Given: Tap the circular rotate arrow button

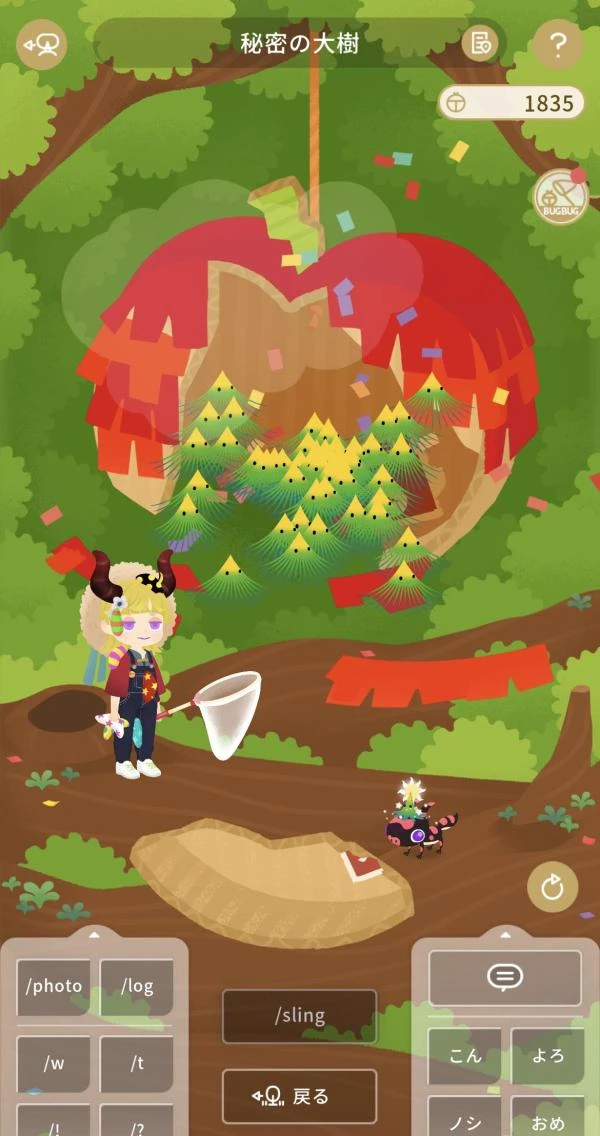Looking at the screenshot, I should [x=553, y=887].
